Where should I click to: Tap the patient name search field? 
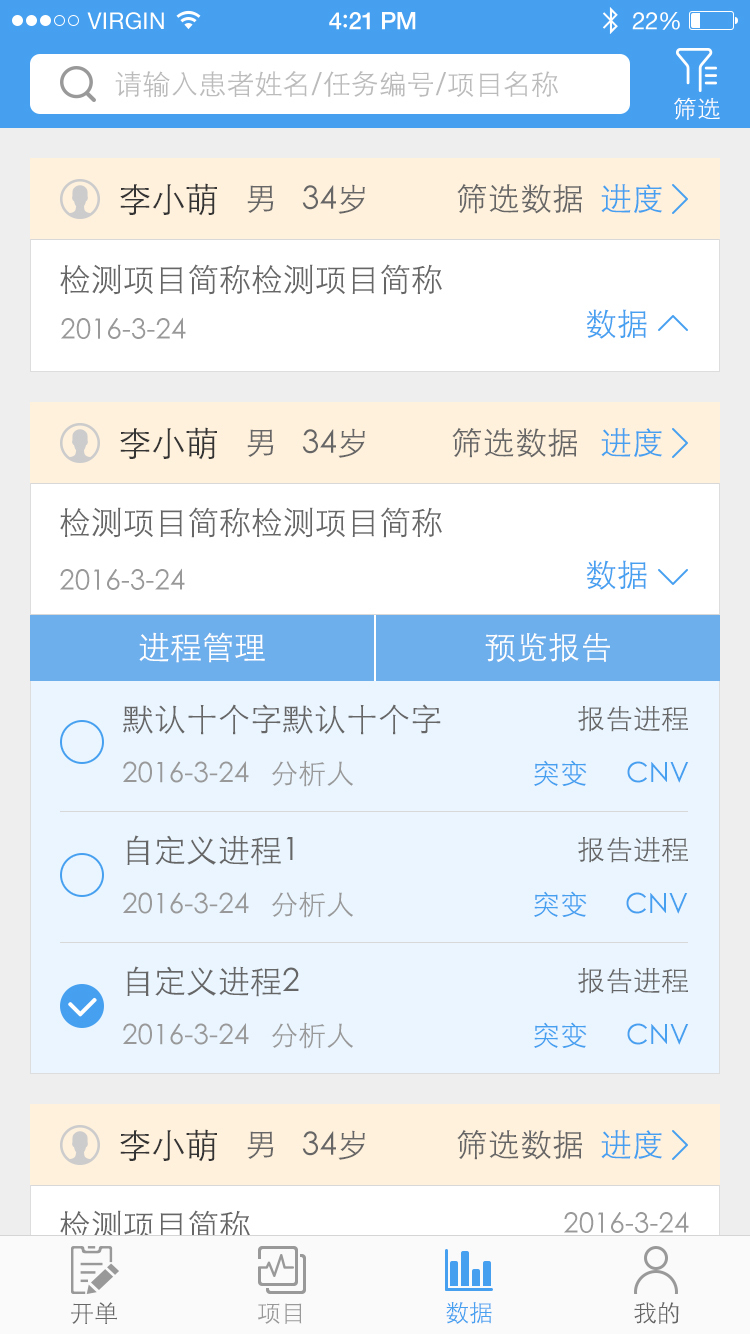point(335,84)
